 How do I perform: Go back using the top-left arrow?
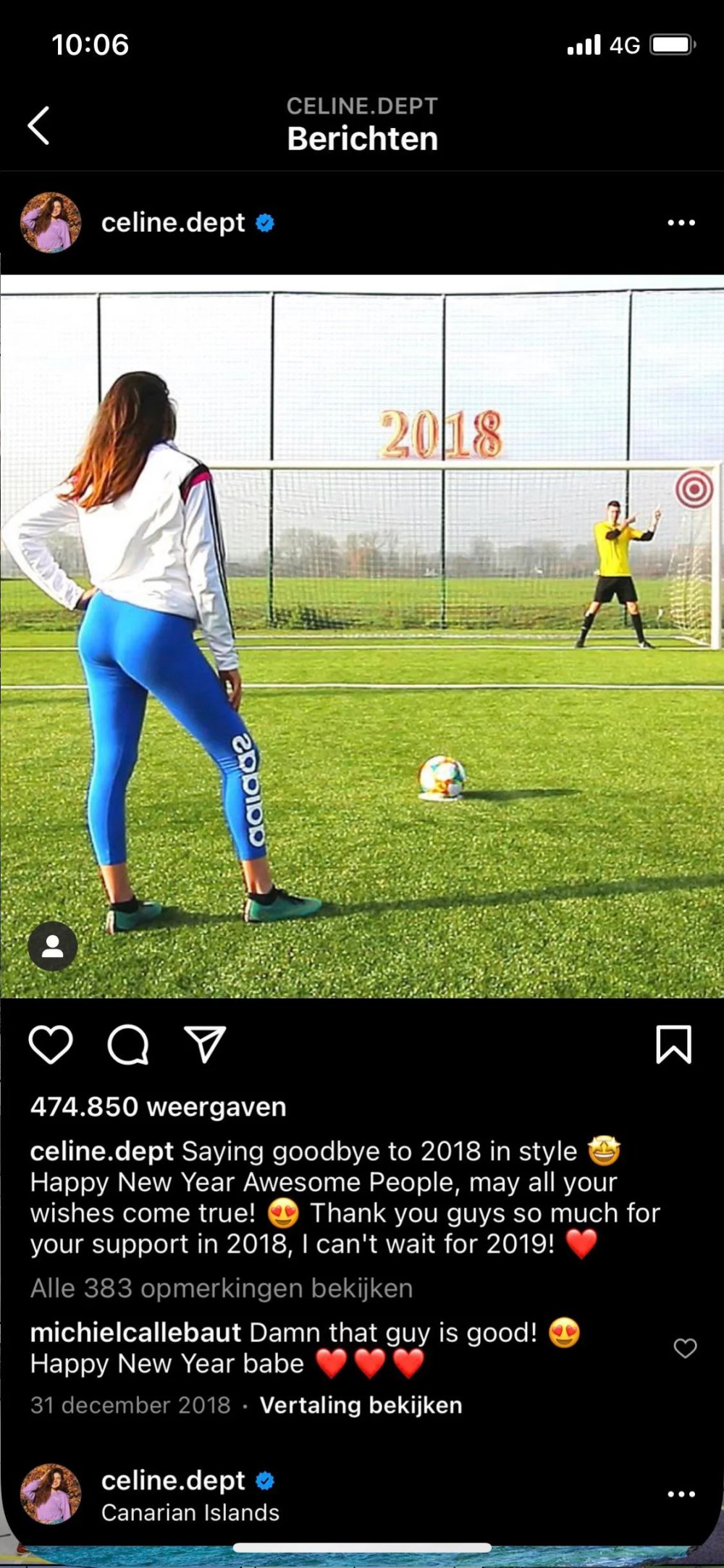coord(39,126)
